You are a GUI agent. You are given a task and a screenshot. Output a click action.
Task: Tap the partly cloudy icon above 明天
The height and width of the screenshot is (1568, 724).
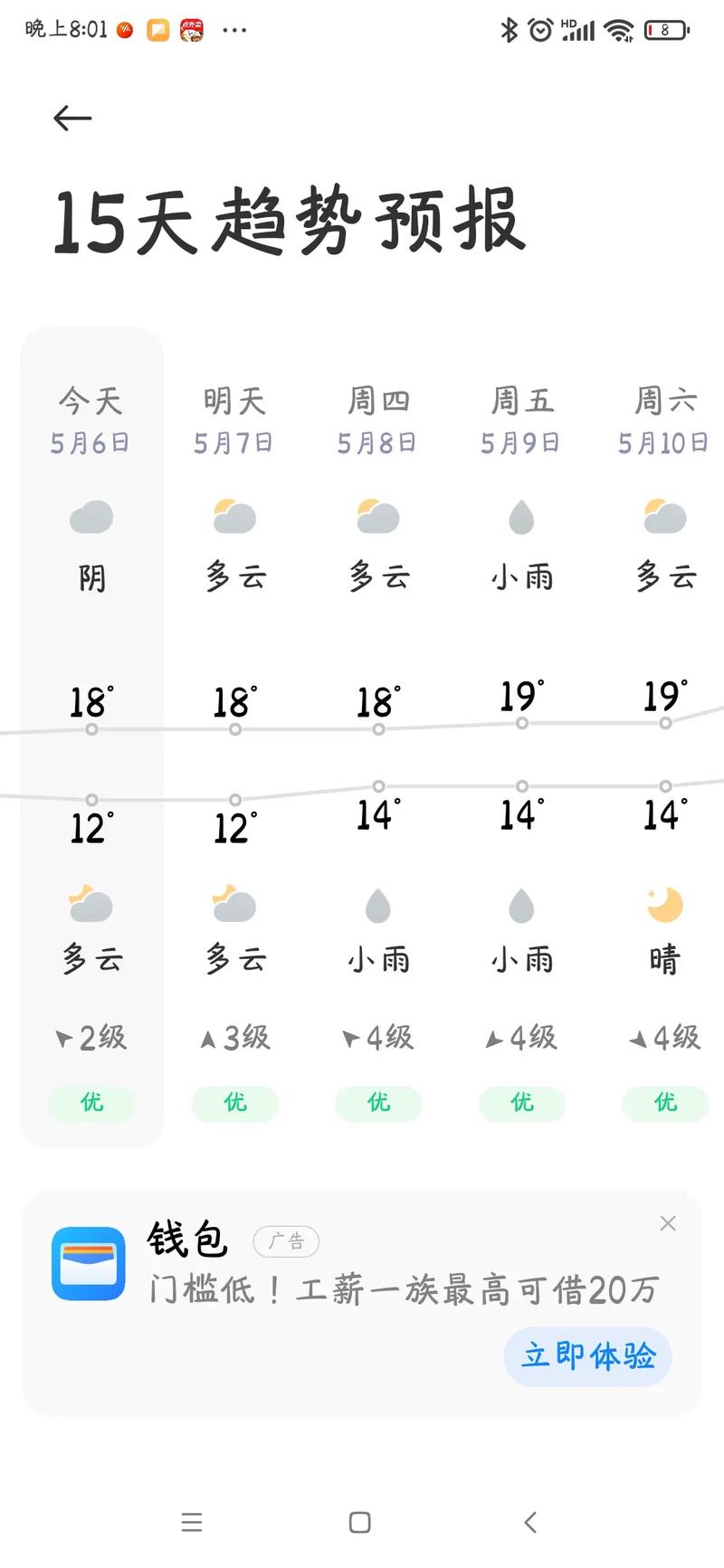[233, 514]
